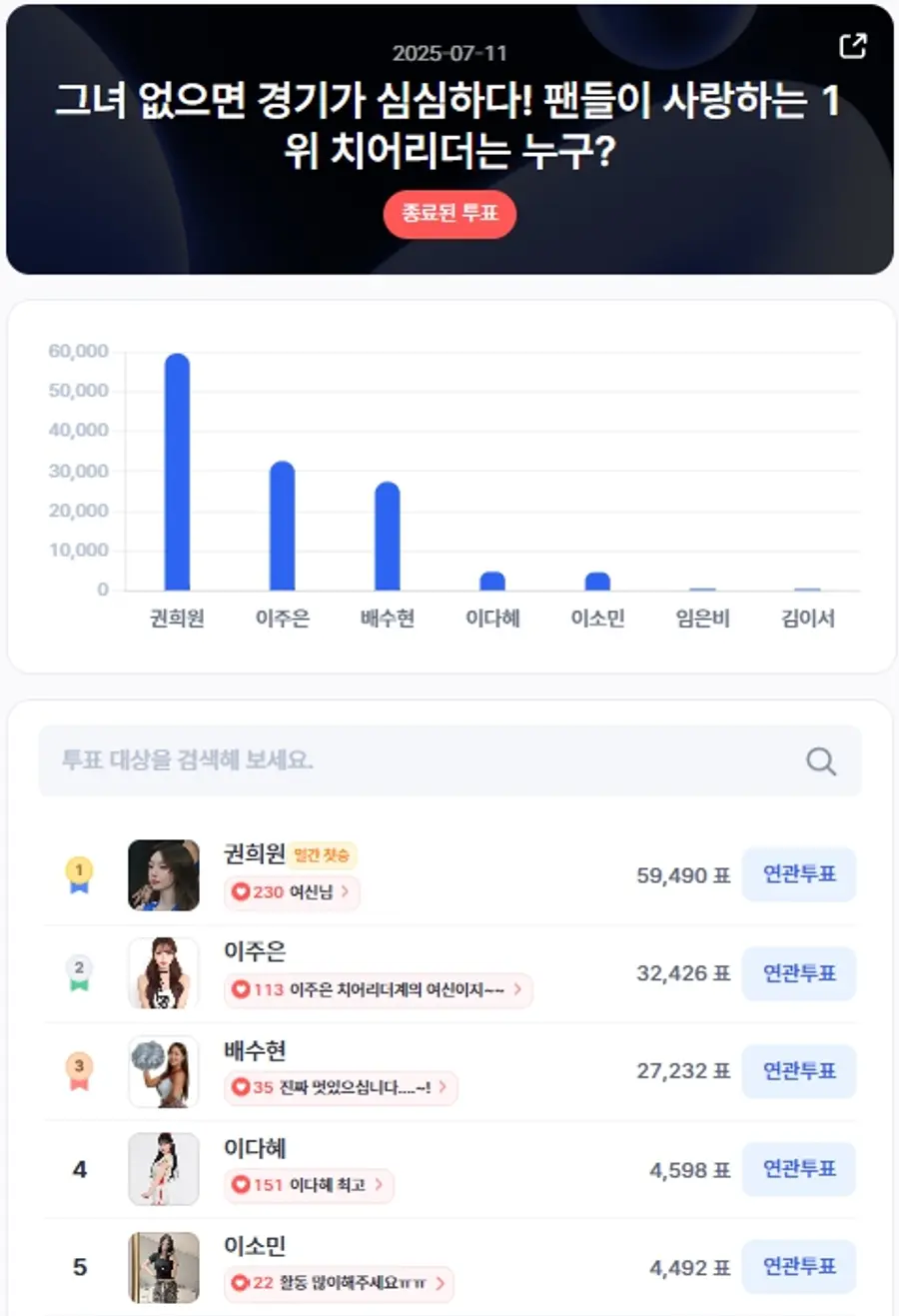Click 권희원's bar in the vote chart
The image size is (899, 1316).
click(x=176, y=470)
